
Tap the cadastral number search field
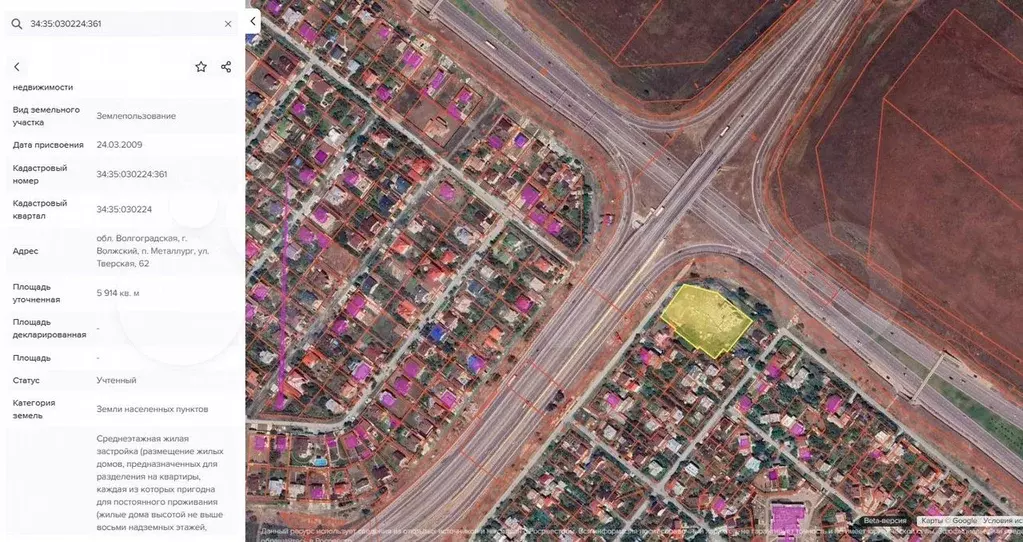click(120, 23)
